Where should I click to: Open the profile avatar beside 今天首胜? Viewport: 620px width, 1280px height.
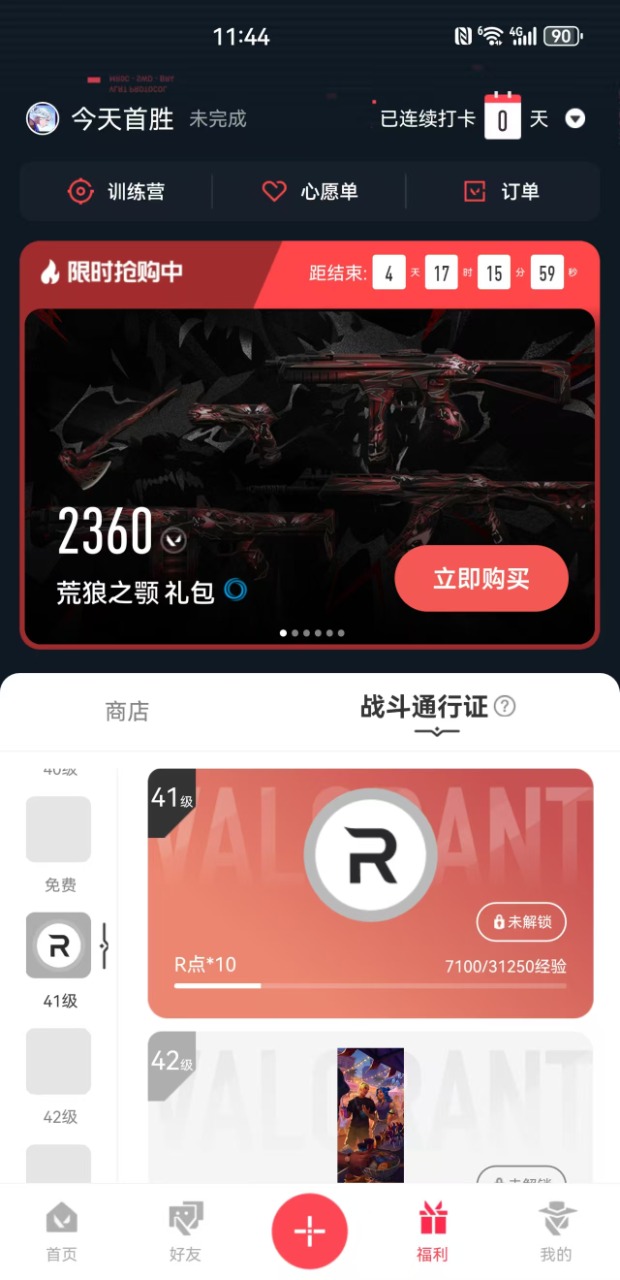coord(42,119)
